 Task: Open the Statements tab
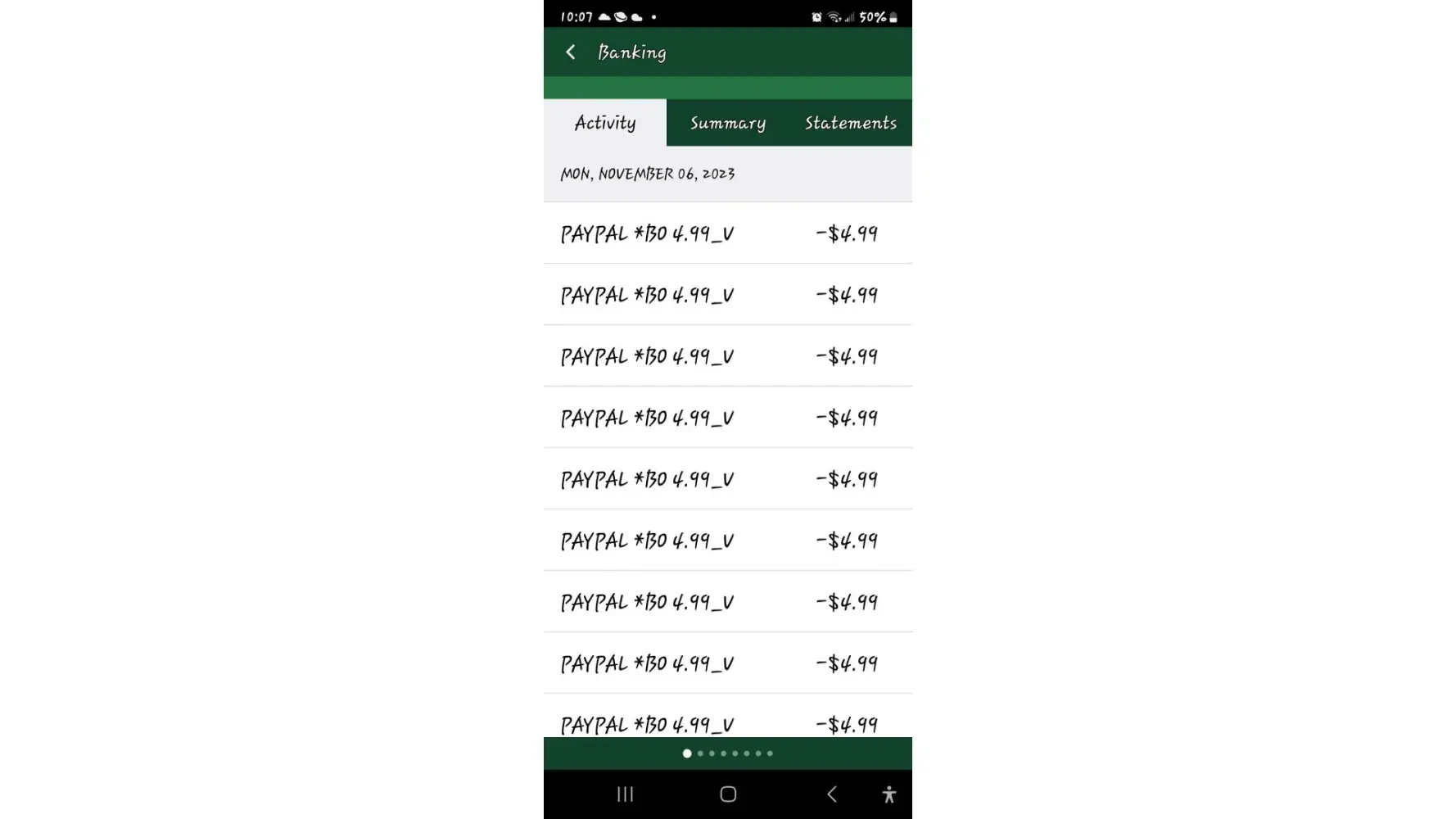pos(850,123)
